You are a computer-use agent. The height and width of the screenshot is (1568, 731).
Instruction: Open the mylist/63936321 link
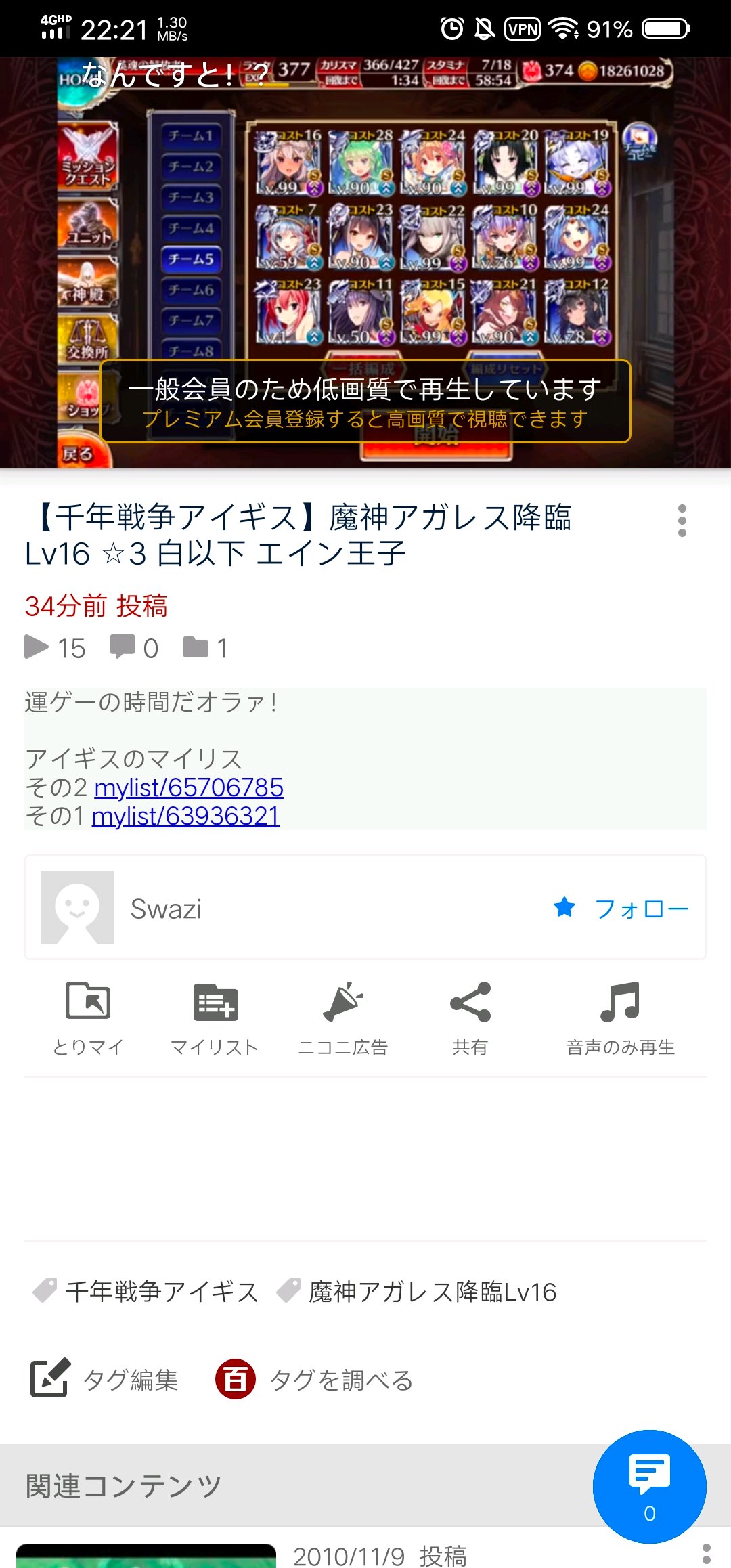tap(186, 816)
